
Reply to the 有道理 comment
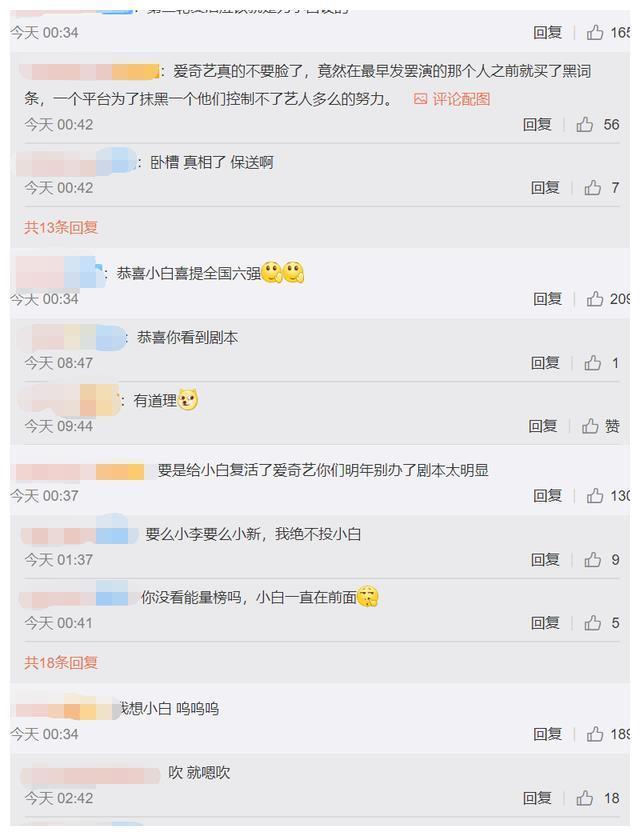[x=543, y=426]
